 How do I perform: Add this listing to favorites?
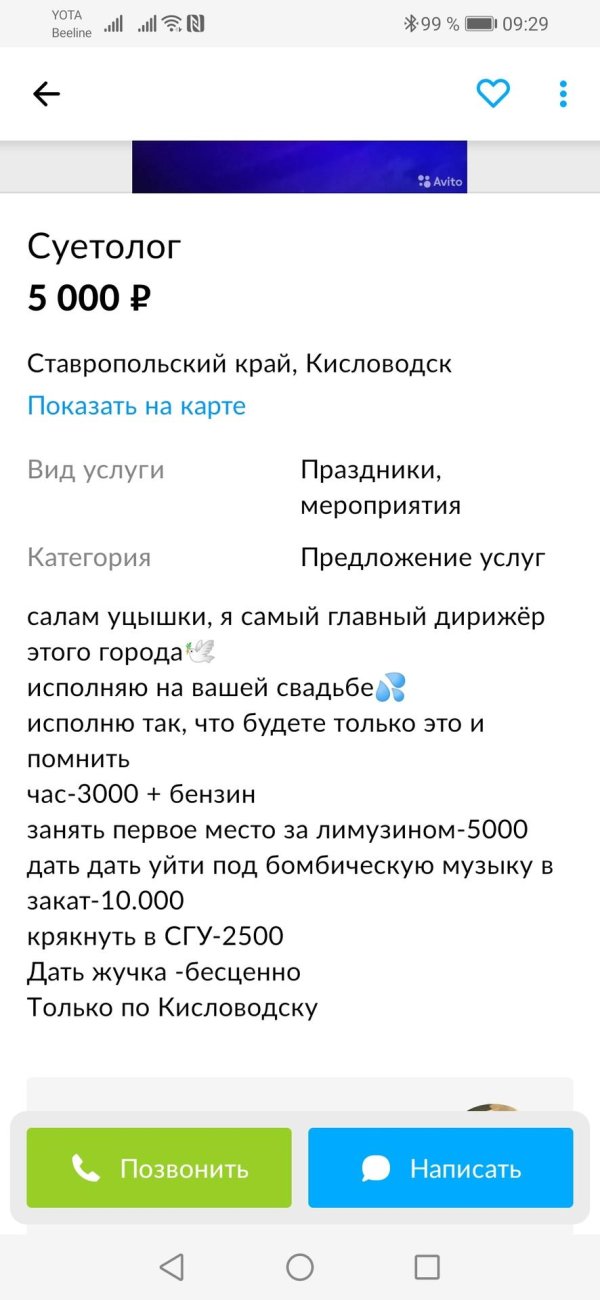[493, 94]
